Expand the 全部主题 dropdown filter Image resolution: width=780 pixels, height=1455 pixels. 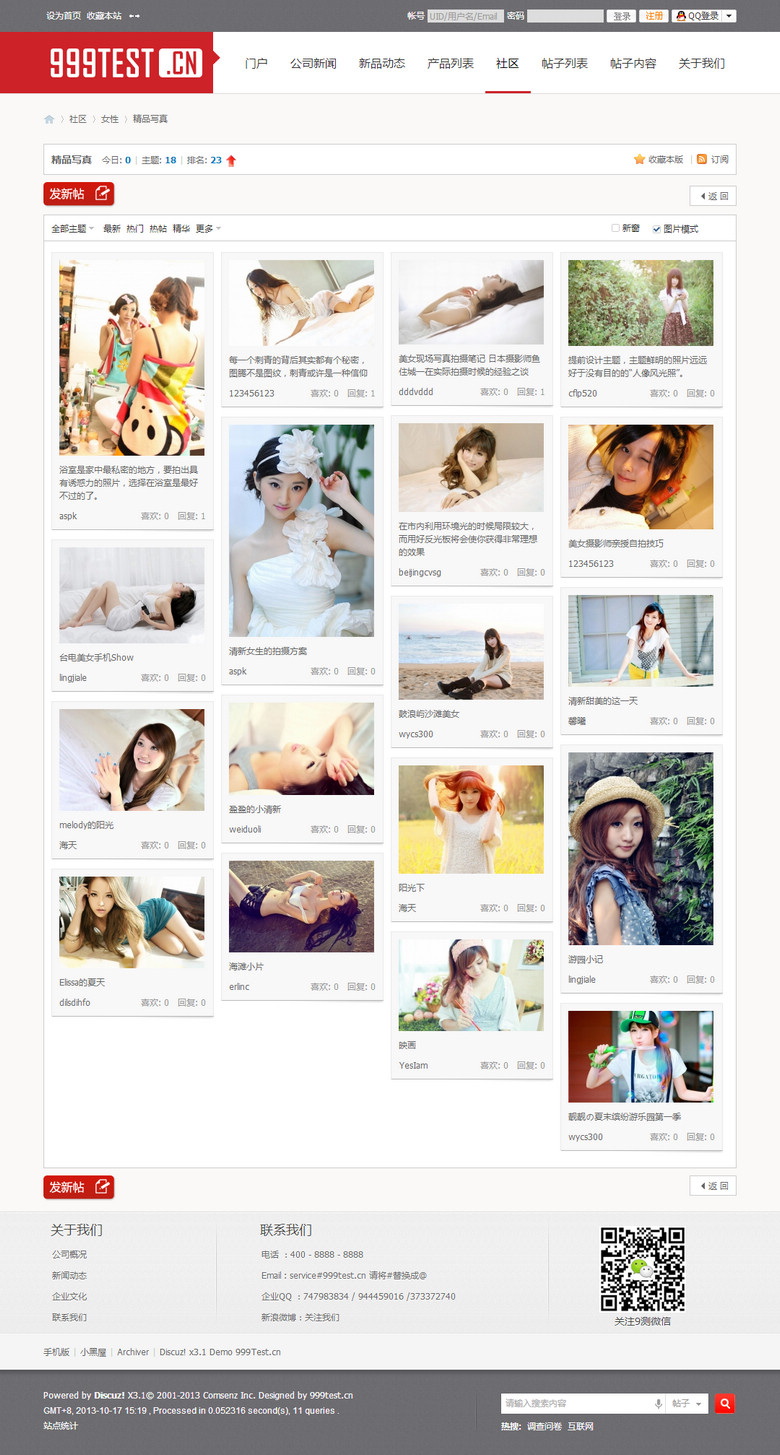(x=73, y=229)
